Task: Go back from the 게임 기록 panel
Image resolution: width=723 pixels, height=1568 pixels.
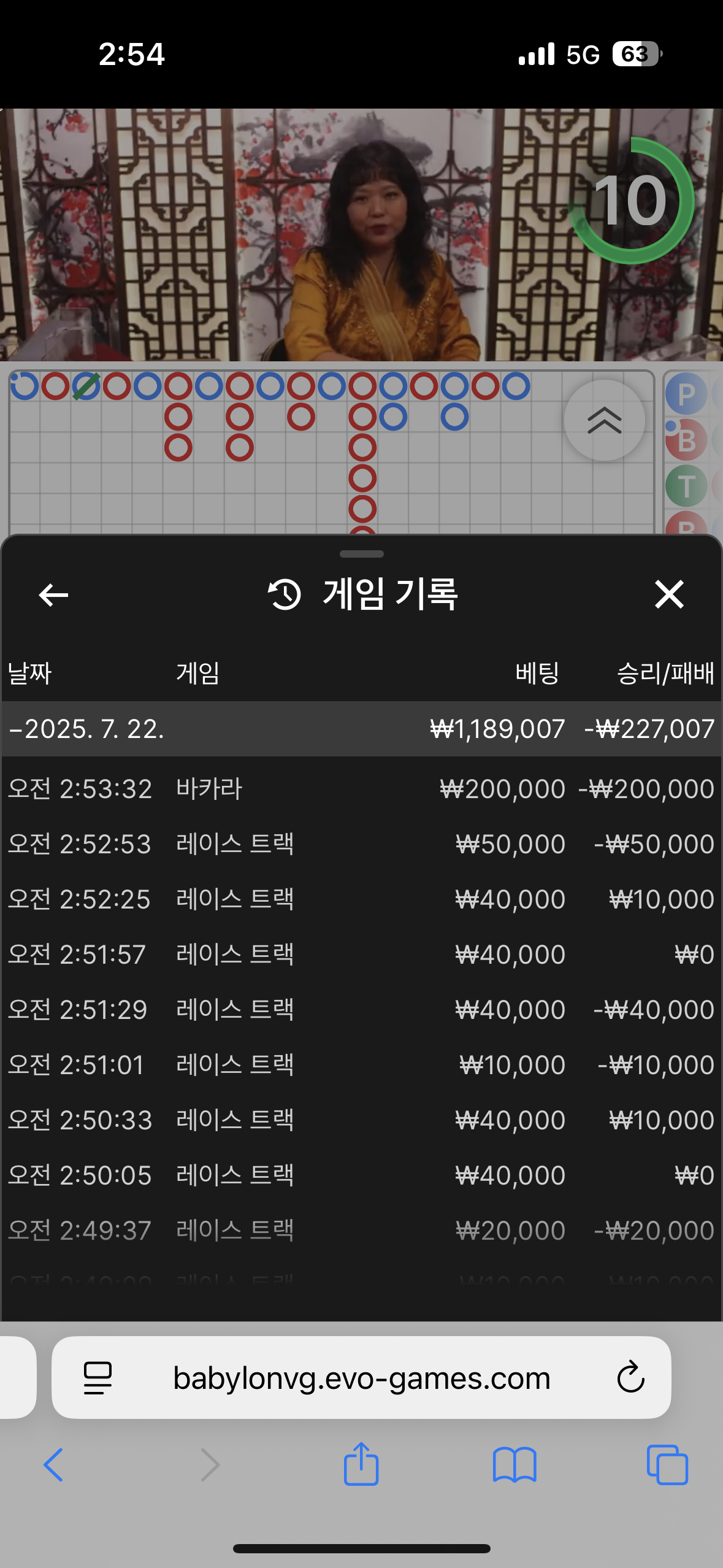Action: point(53,594)
